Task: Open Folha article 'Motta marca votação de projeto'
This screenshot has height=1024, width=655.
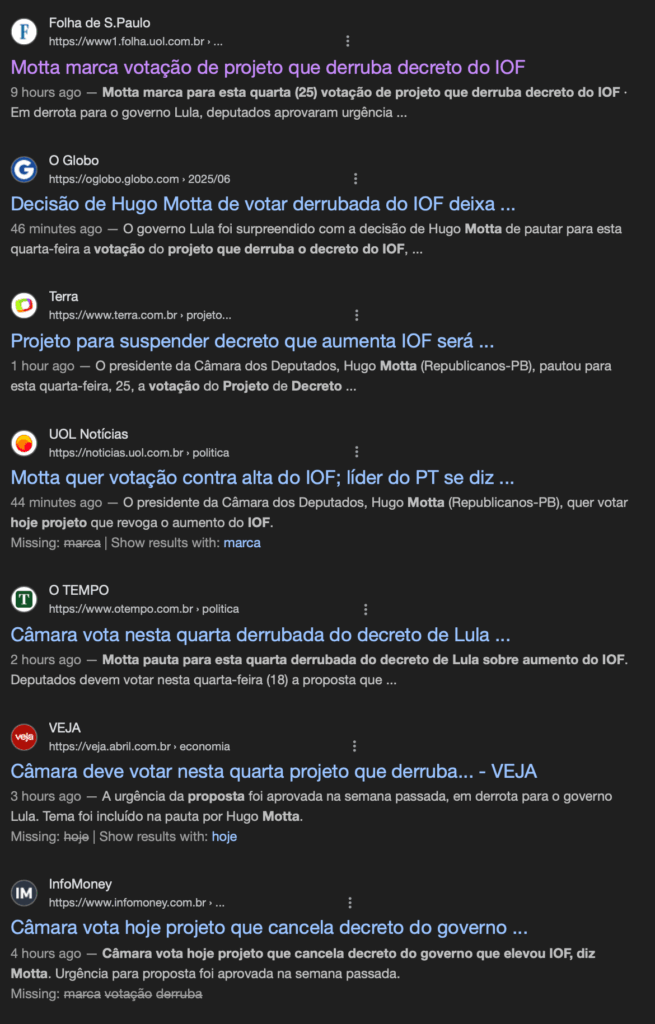Action: coord(267,67)
